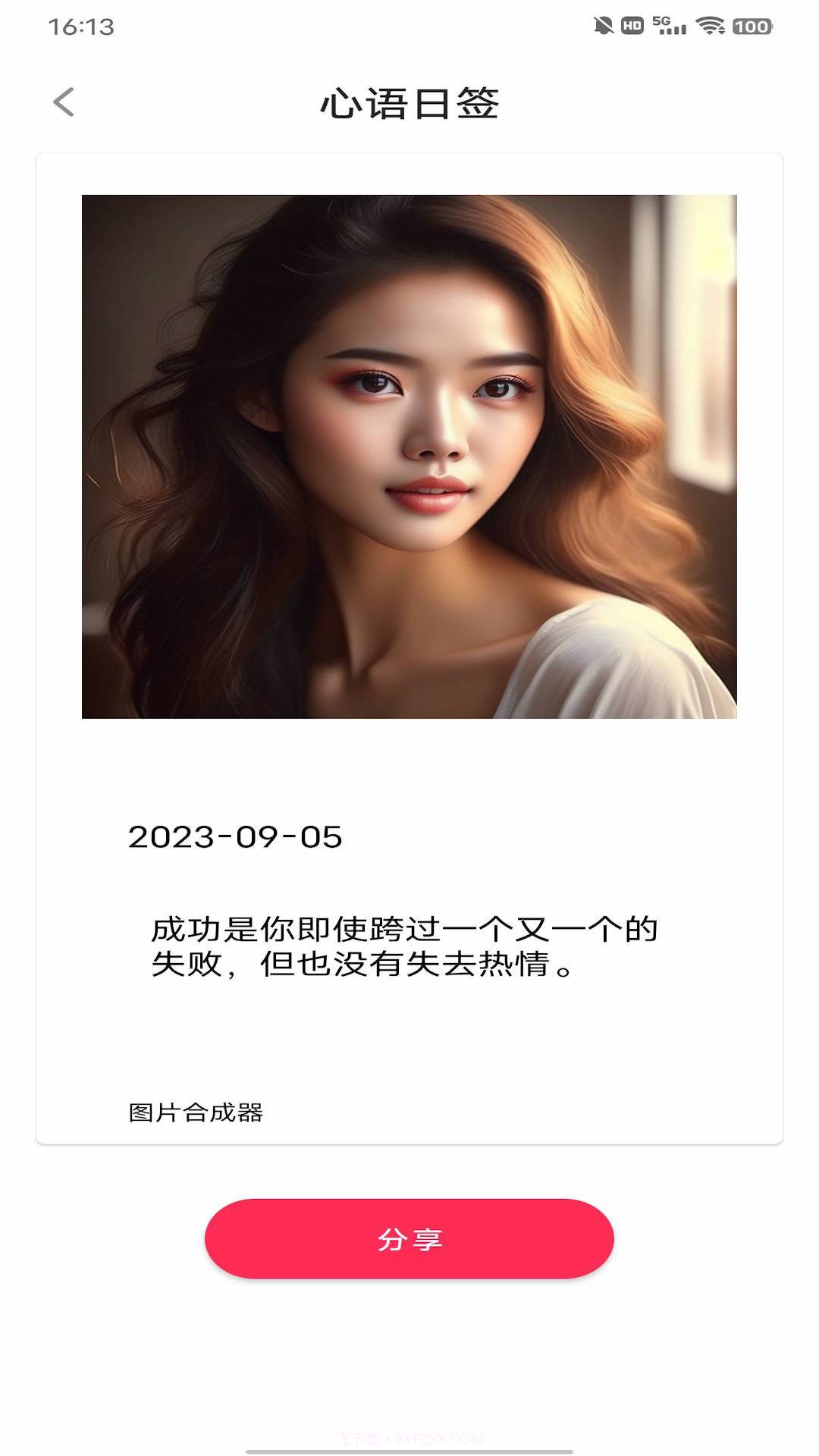Open the 图片合成器 watermark label
The width and height of the screenshot is (819, 1456).
(x=197, y=1111)
